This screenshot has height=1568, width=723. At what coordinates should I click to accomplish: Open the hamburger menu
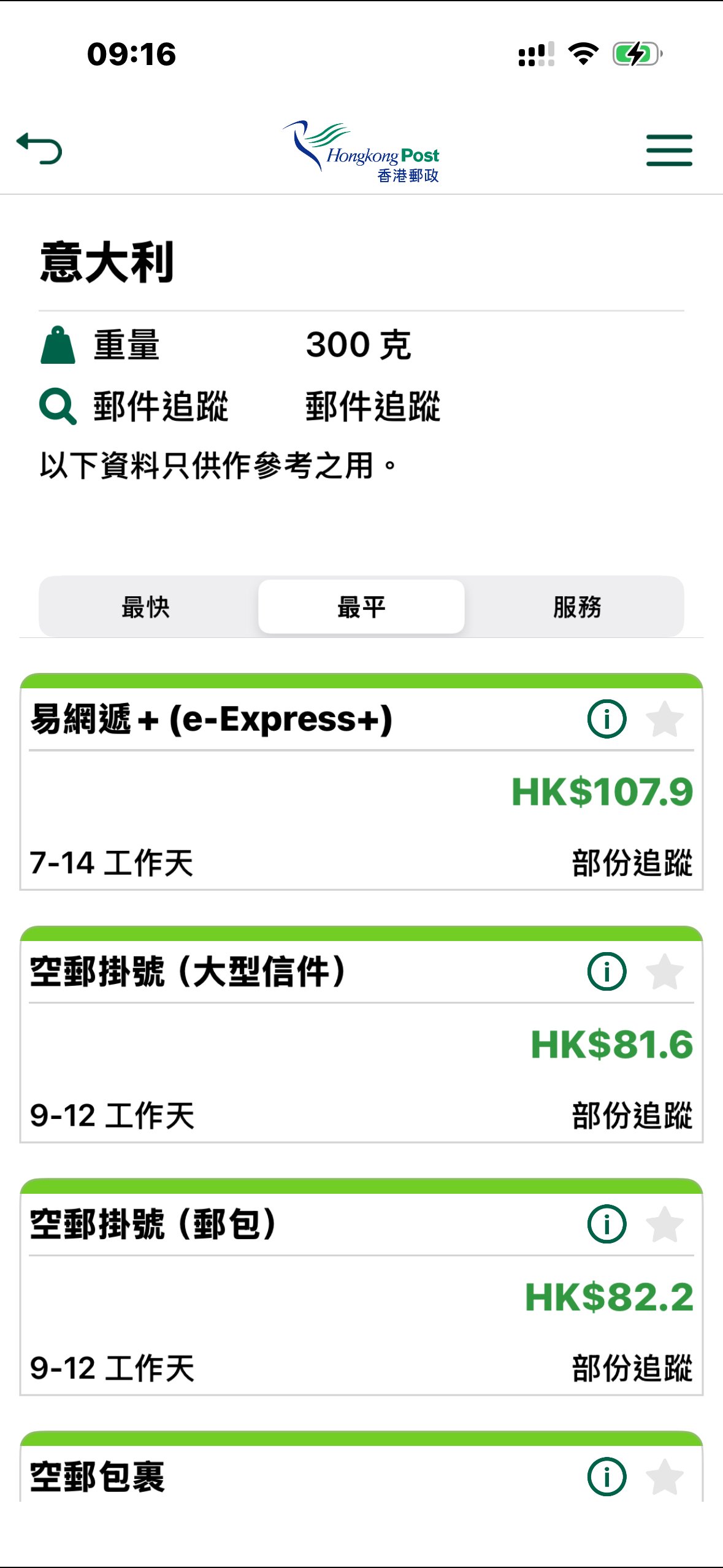tap(668, 150)
